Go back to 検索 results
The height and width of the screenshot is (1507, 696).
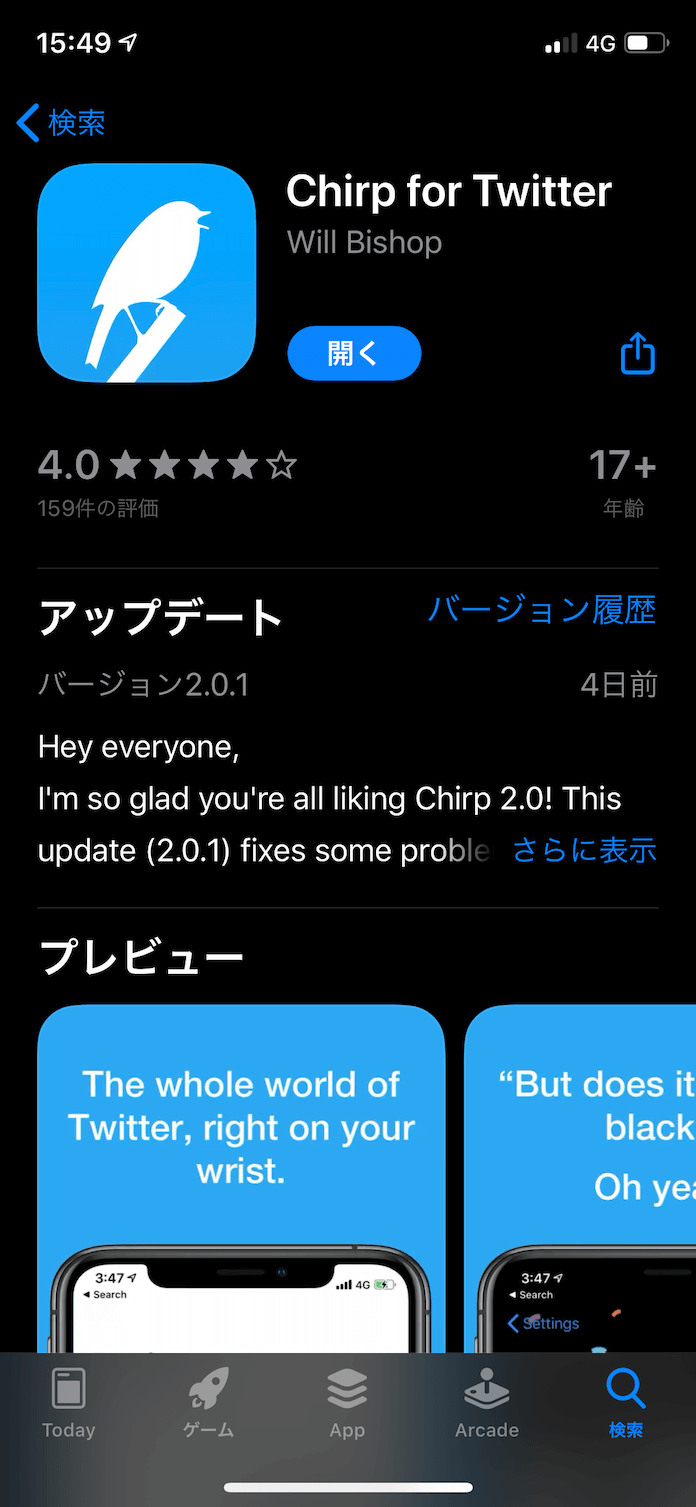61,123
